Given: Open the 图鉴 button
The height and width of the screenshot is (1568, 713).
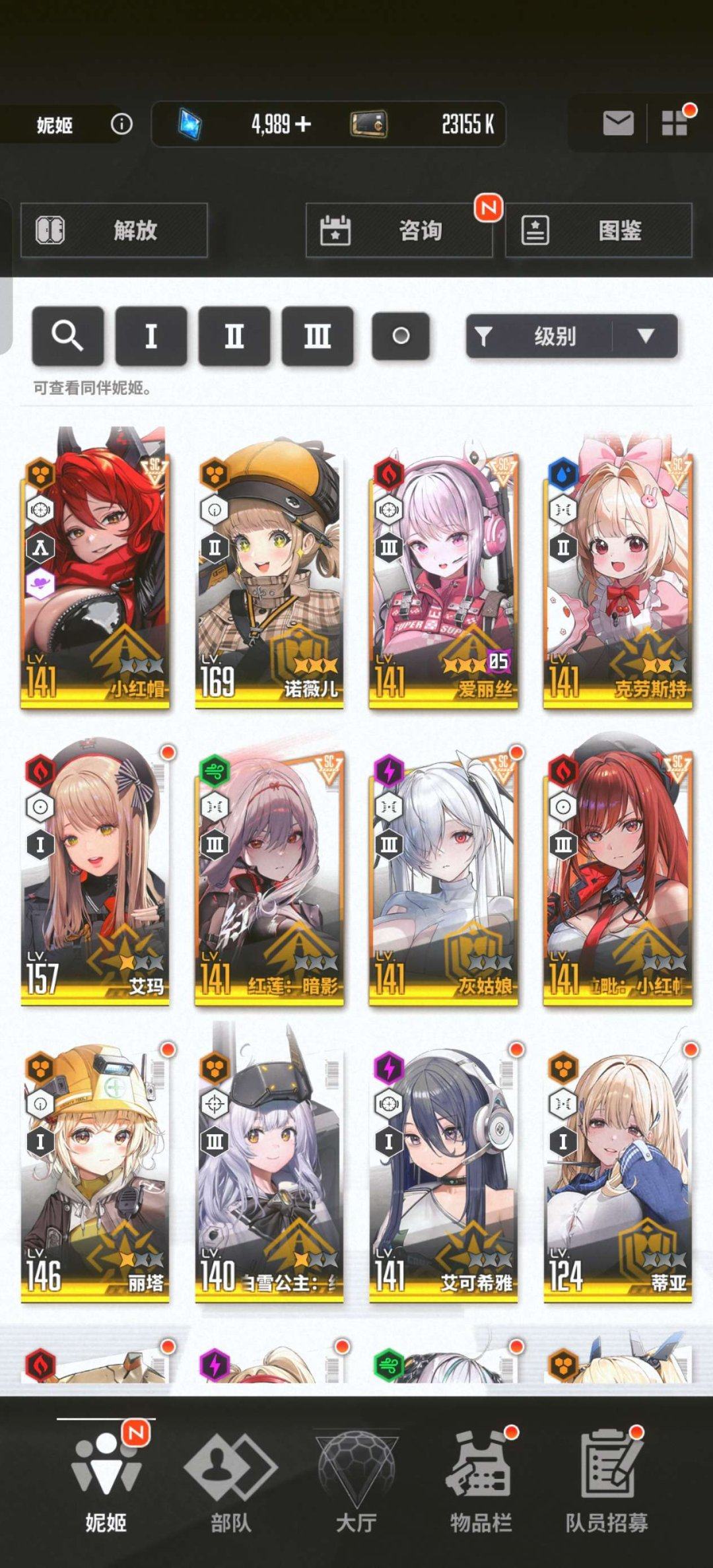Looking at the screenshot, I should [x=598, y=230].
